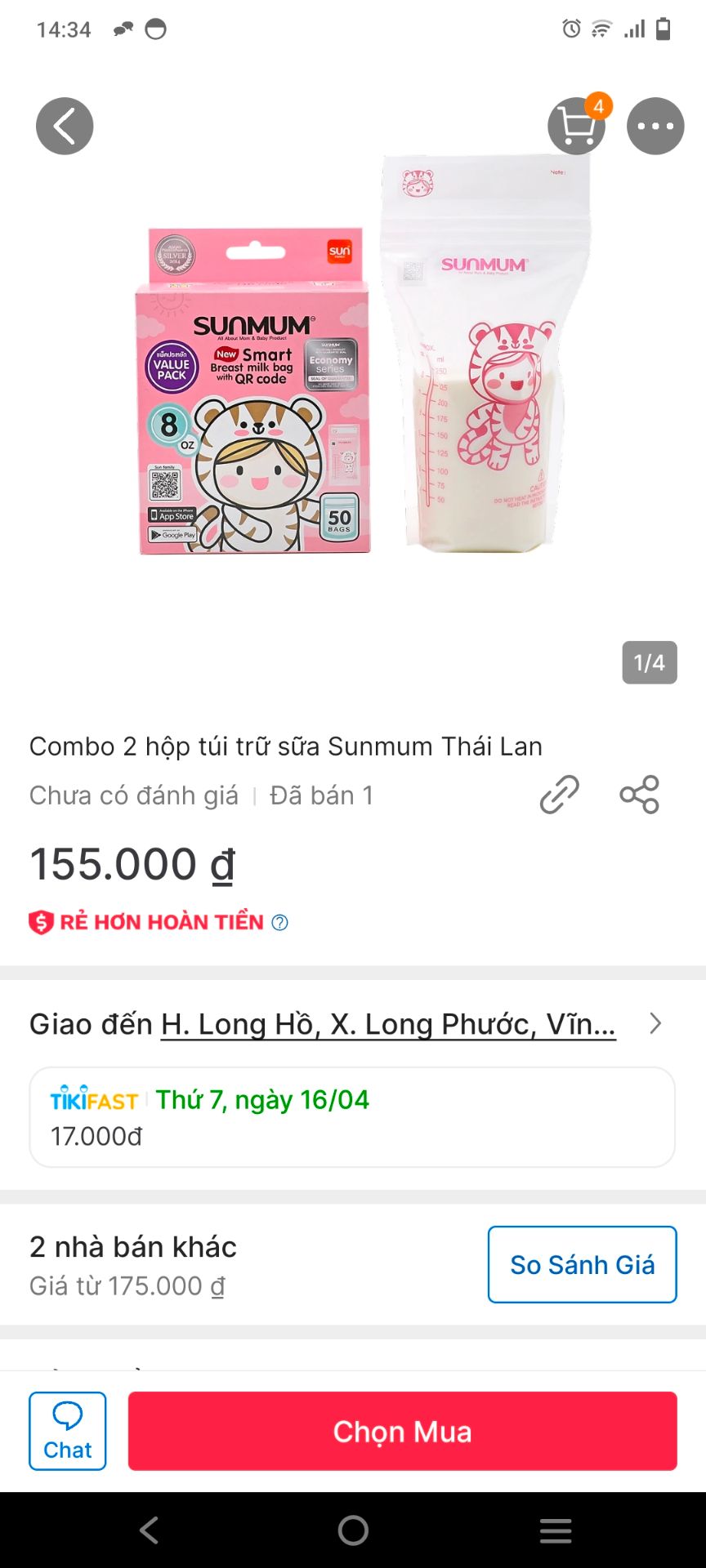This screenshot has width=706, height=1568.
Task: Tap the 1/4 image counter
Action: pyautogui.click(x=648, y=662)
